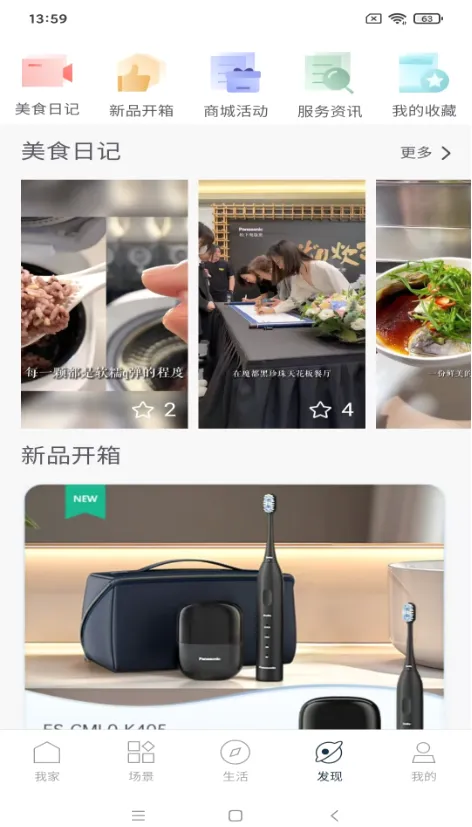
Task: Switch to the 场景 tab
Action: pos(141,761)
